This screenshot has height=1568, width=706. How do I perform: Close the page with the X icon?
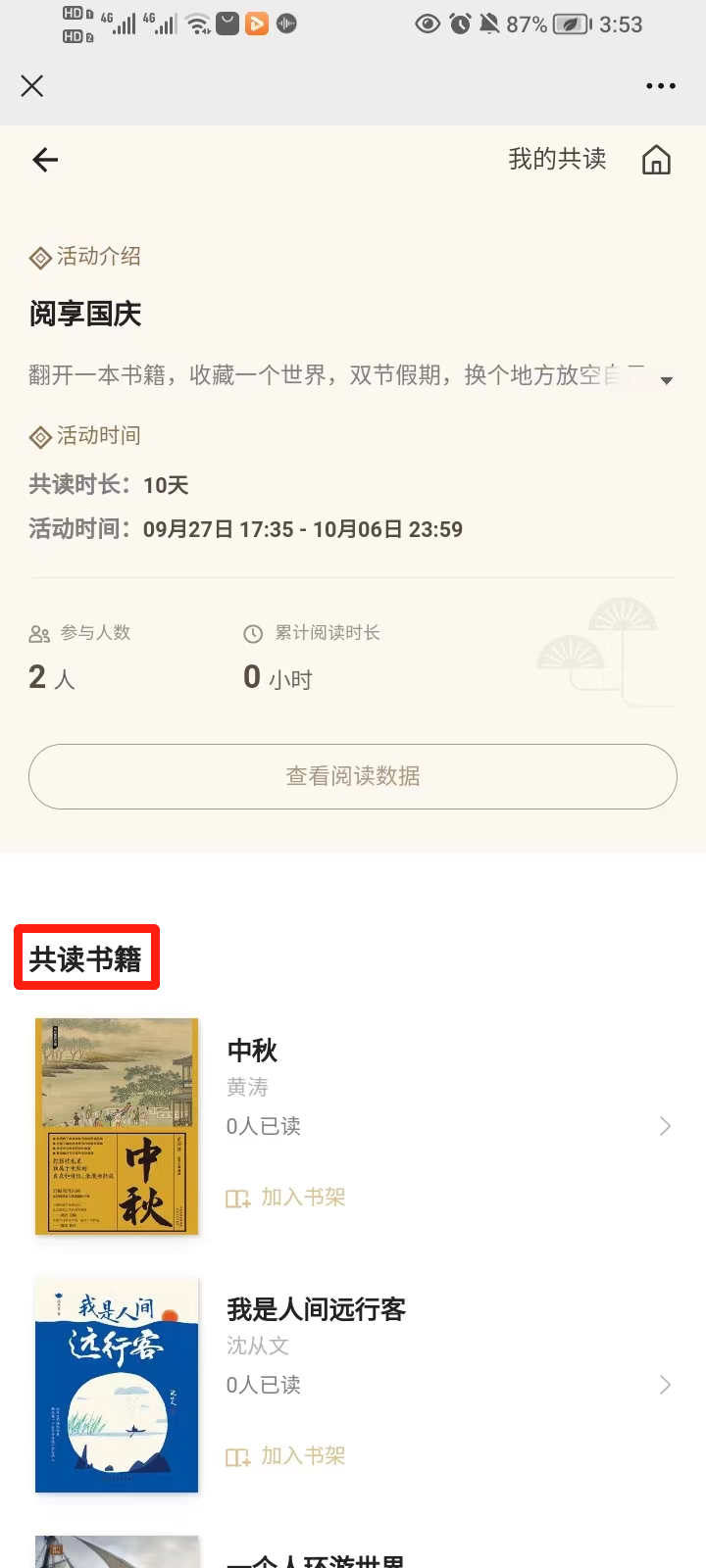point(31,86)
